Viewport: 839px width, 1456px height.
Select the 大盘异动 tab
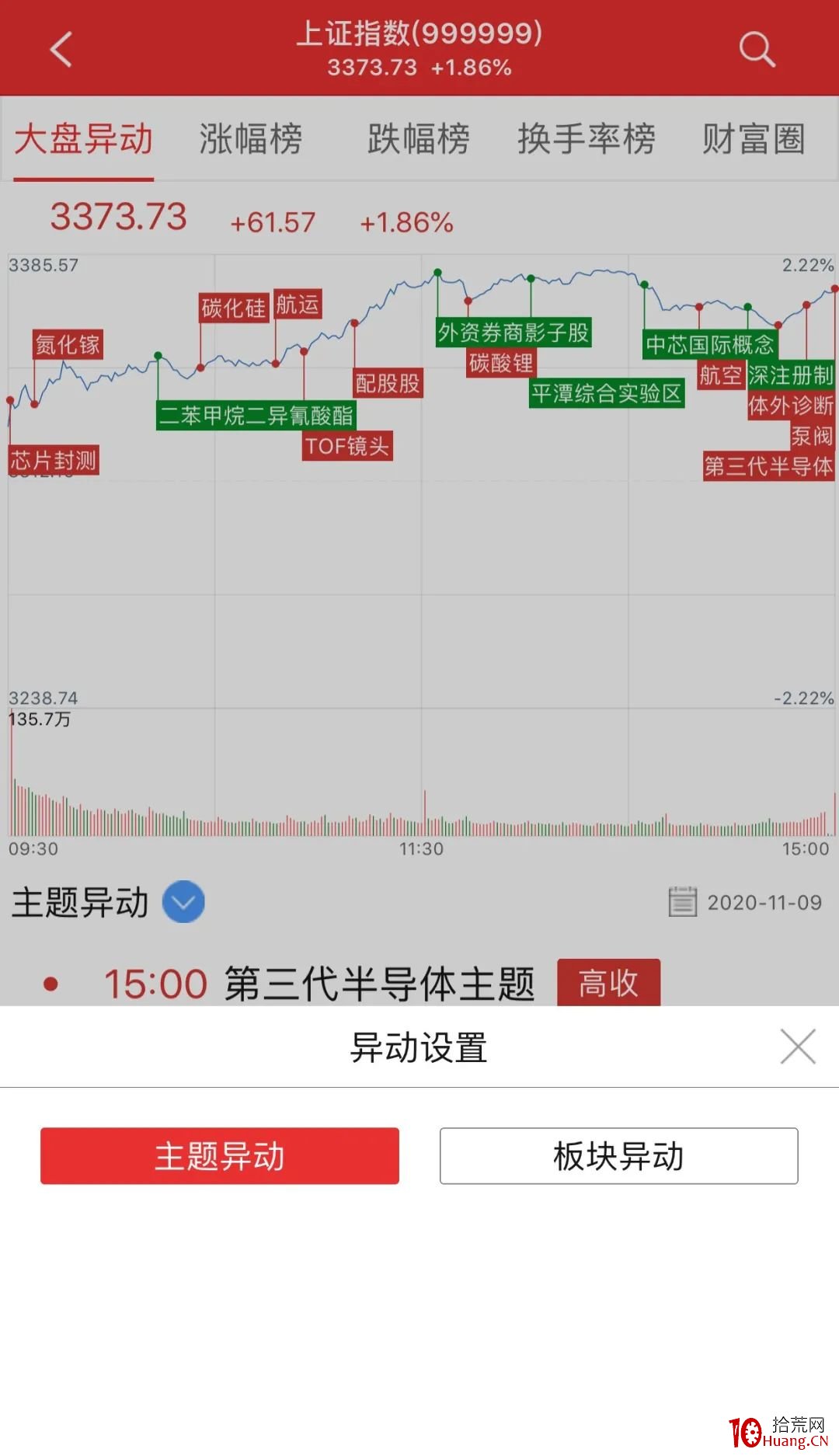click(x=84, y=140)
